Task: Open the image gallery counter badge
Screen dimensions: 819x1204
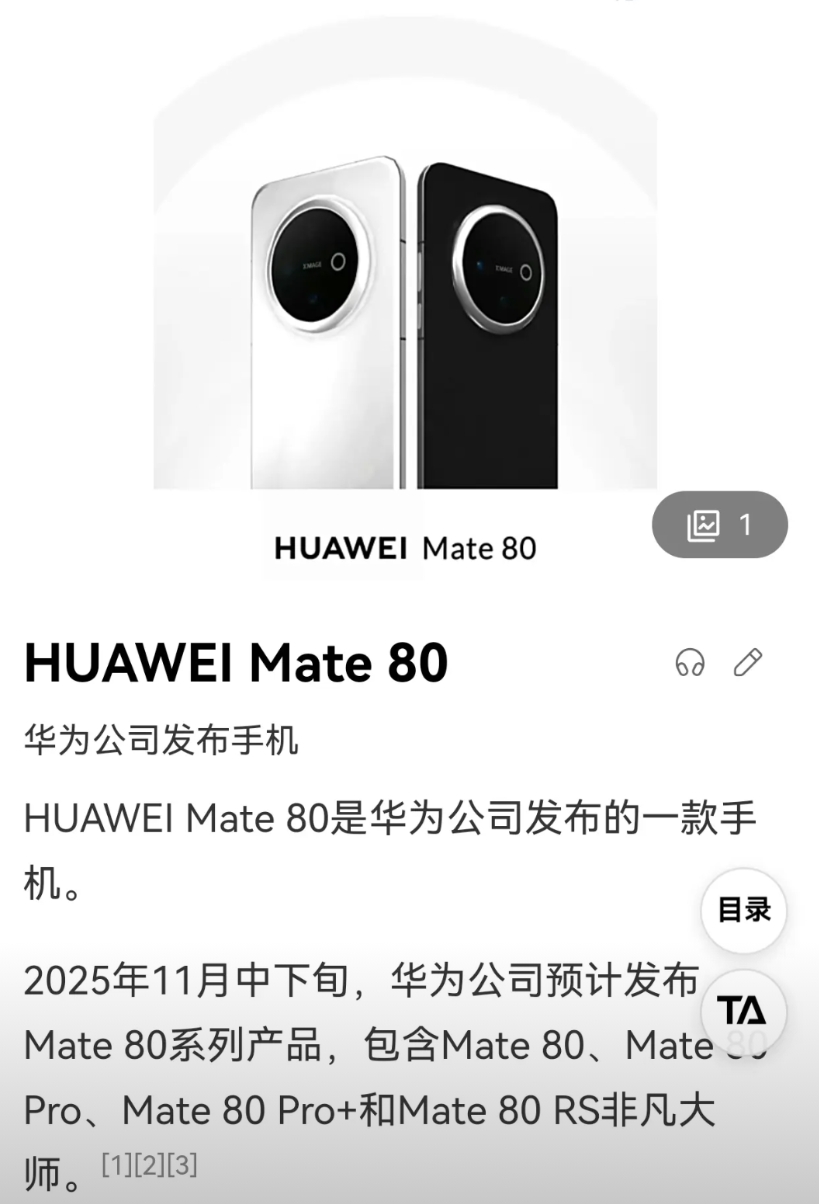Action: (719, 525)
